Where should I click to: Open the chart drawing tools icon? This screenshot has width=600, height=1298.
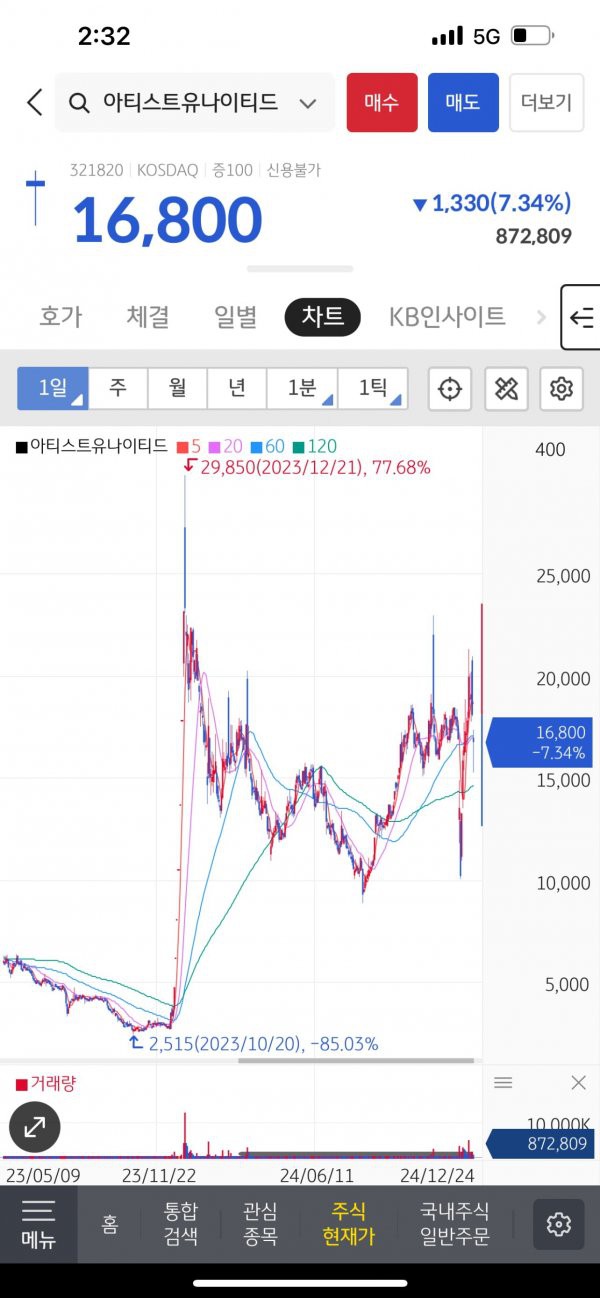point(506,389)
